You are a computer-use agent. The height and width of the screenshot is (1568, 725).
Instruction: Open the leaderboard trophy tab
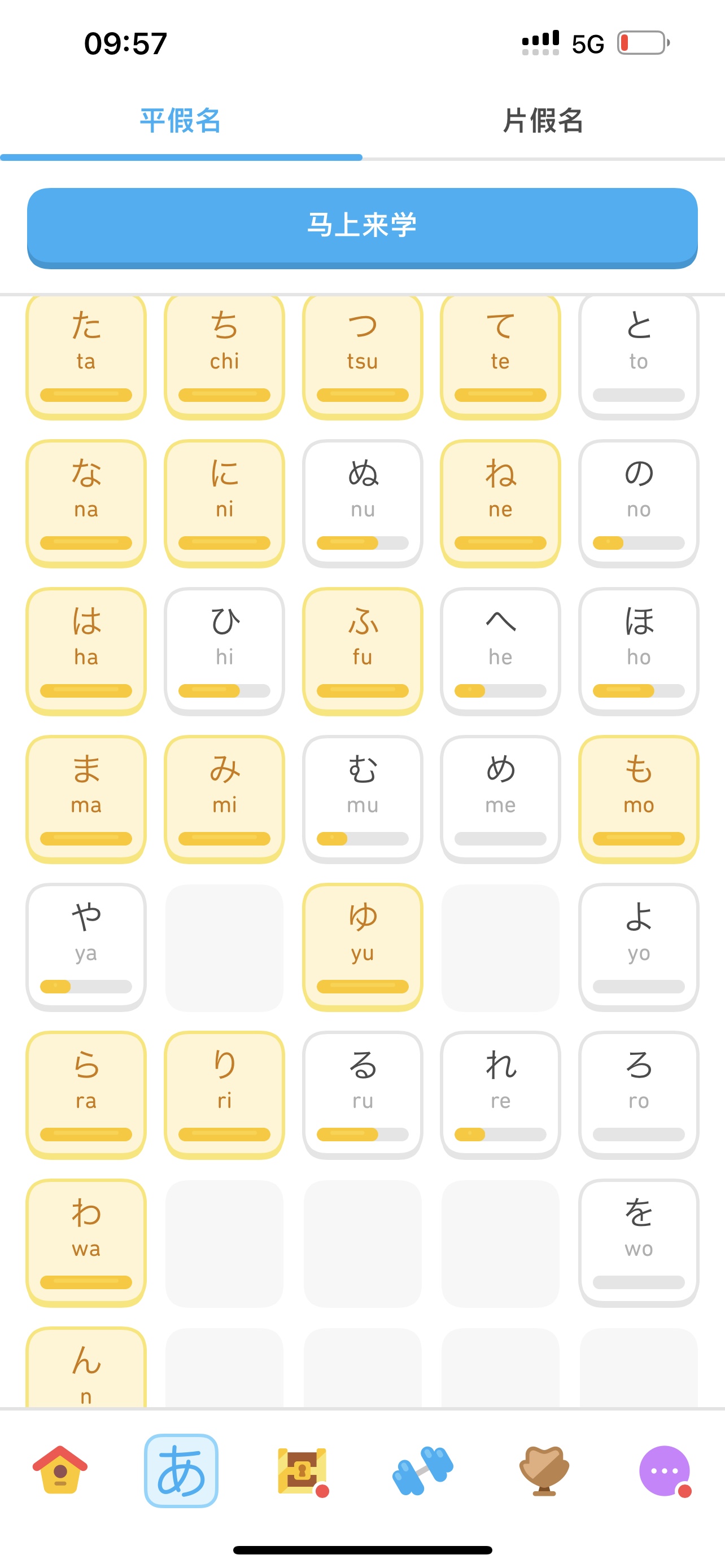(544, 1470)
